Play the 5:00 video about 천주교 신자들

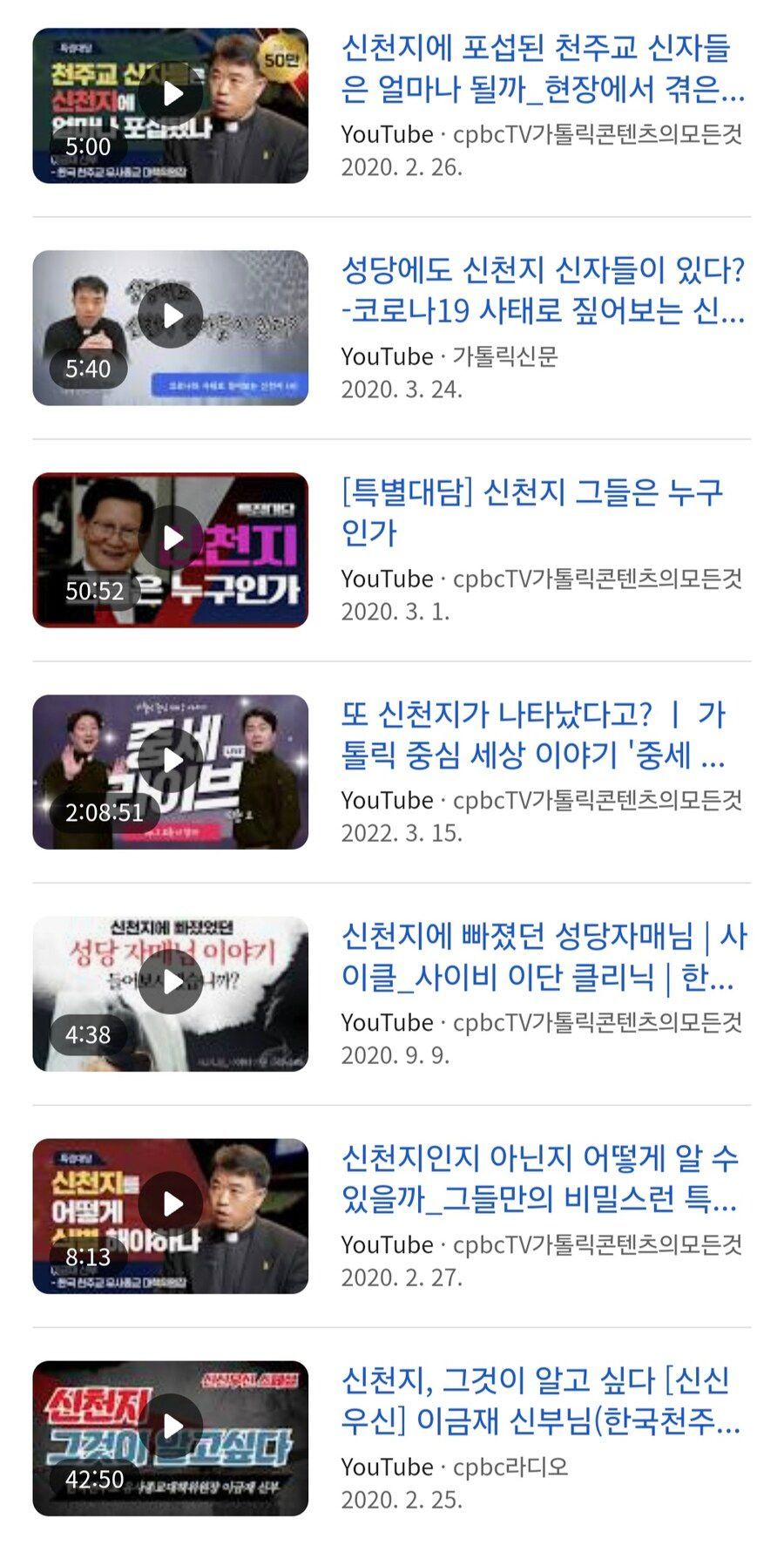171,105
